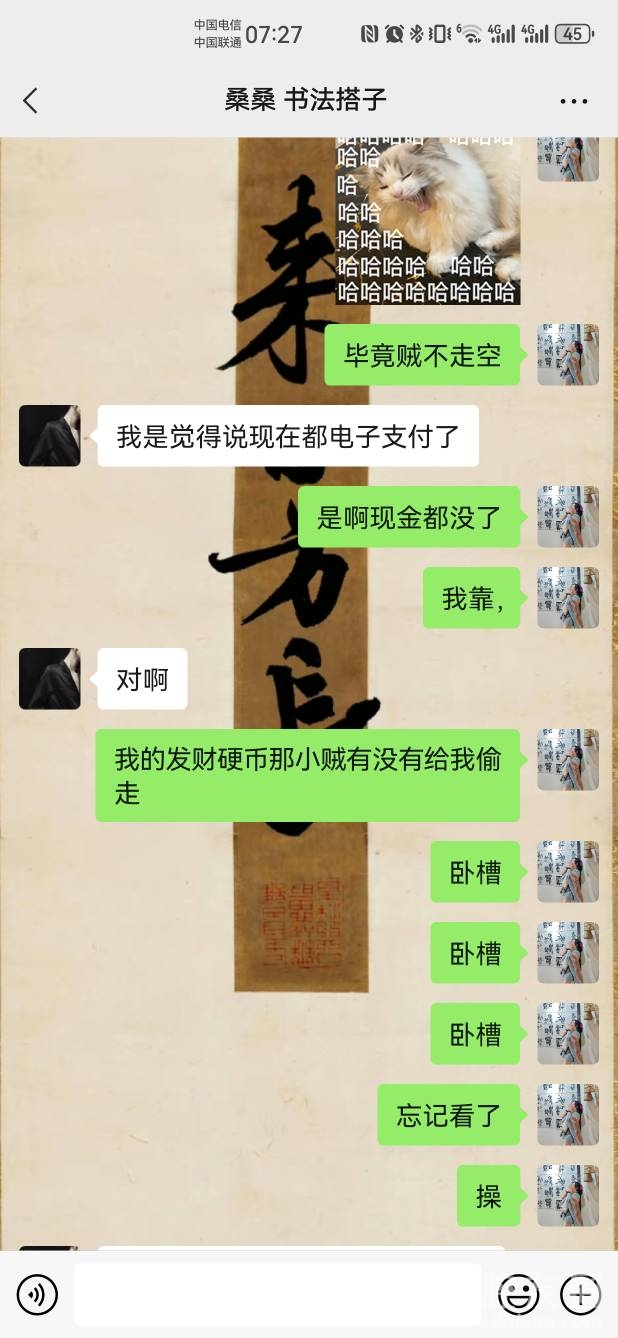Switch to voice message input
The width and height of the screenshot is (618, 1338).
(x=38, y=1295)
